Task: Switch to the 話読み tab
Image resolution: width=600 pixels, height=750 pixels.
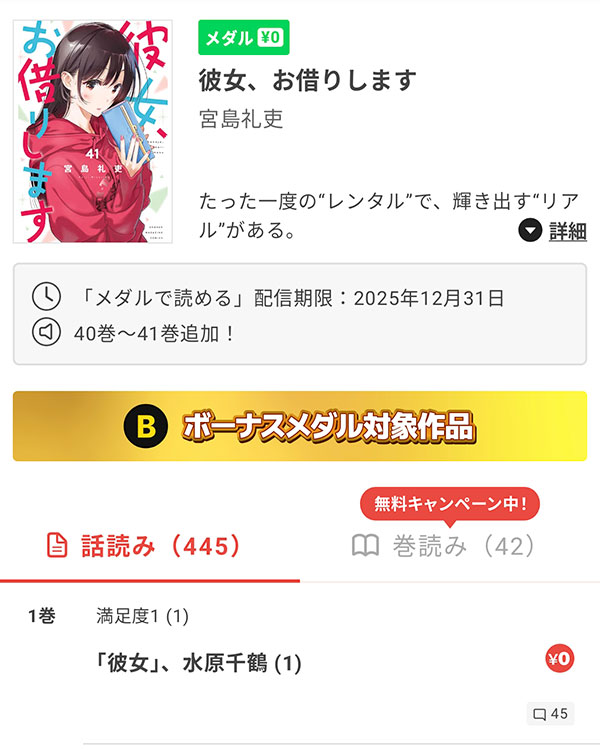Action: [146, 546]
